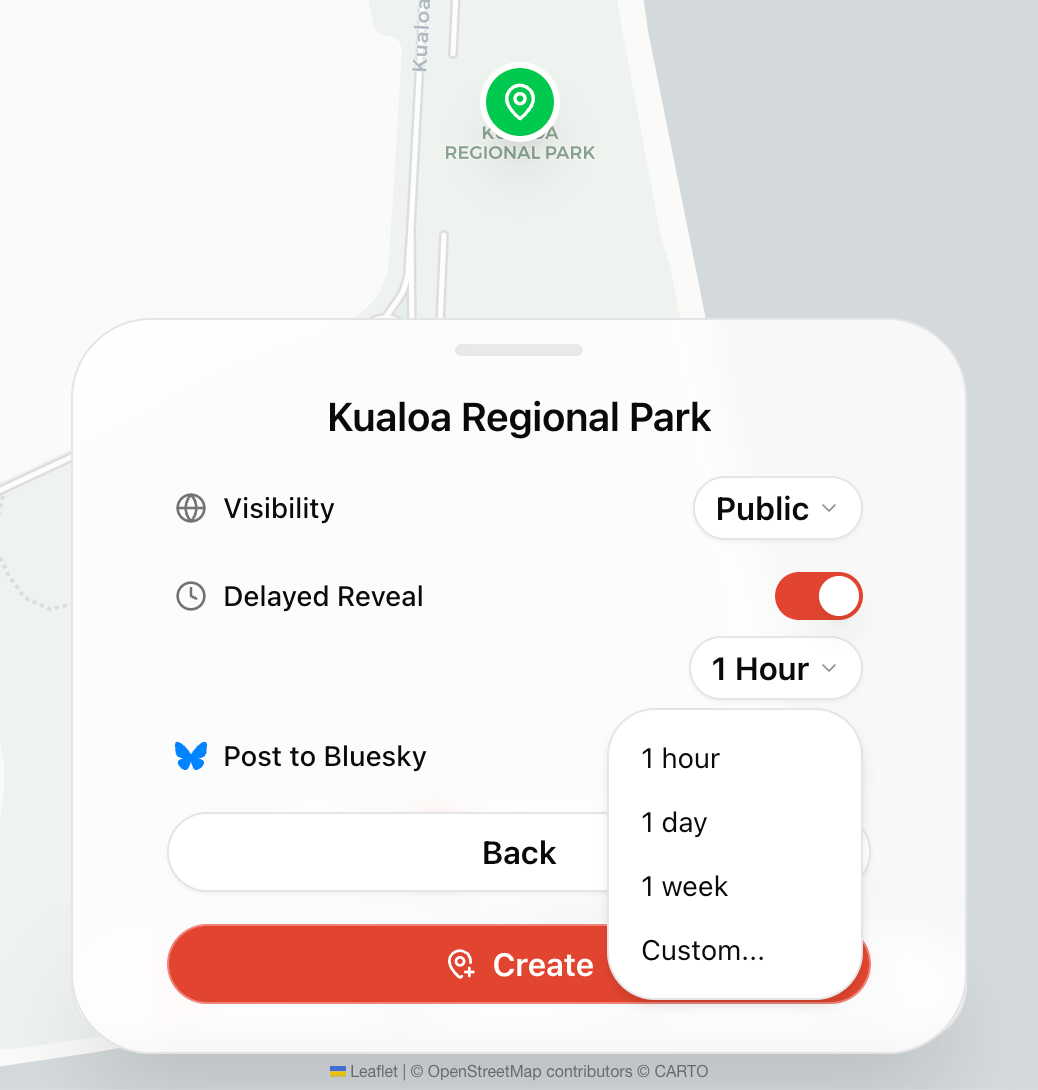This screenshot has width=1038, height=1090.
Task: Open the CARTO attribution link
Action: click(x=681, y=1071)
